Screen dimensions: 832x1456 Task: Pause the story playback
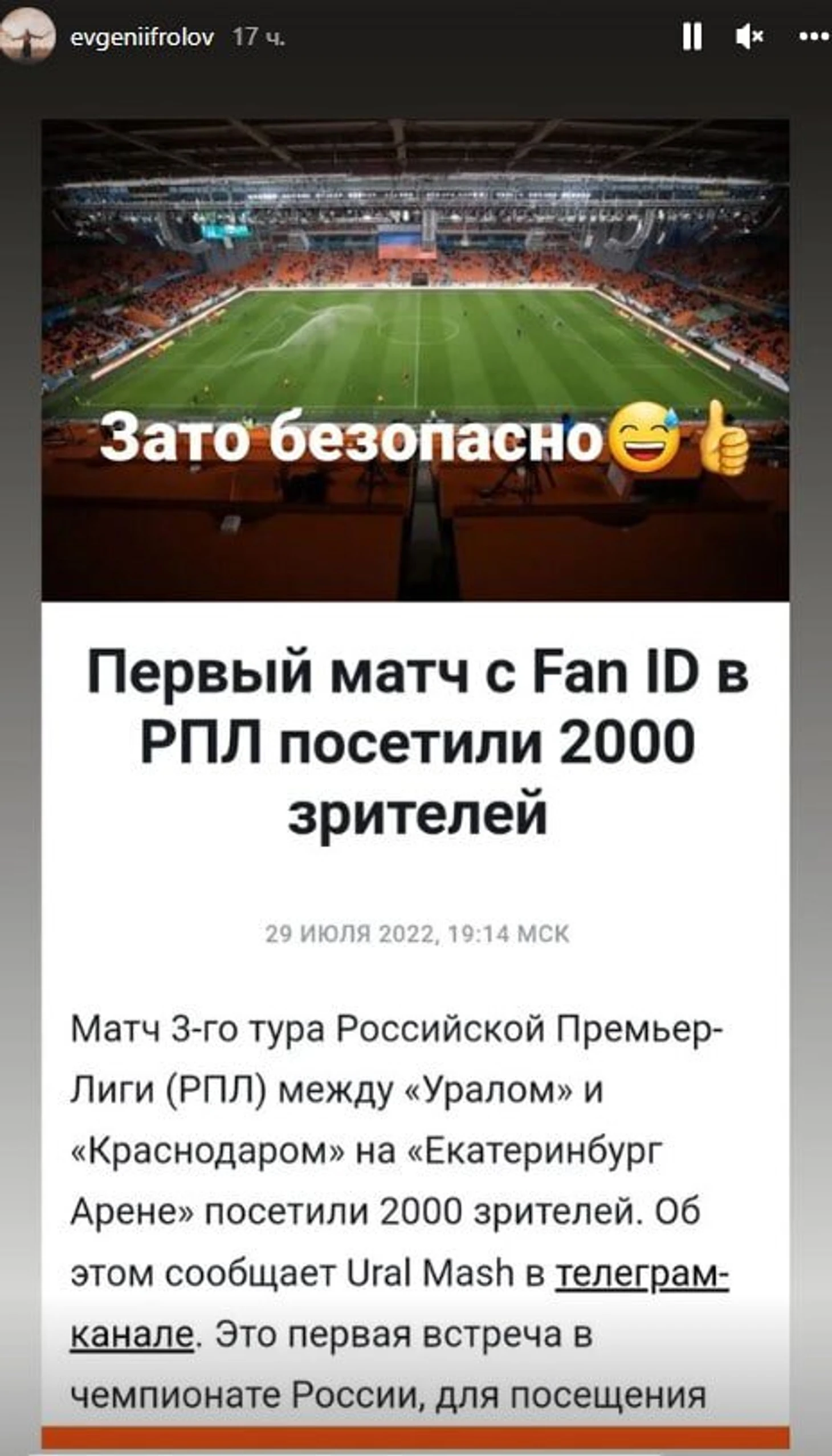pyautogui.click(x=691, y=38)
